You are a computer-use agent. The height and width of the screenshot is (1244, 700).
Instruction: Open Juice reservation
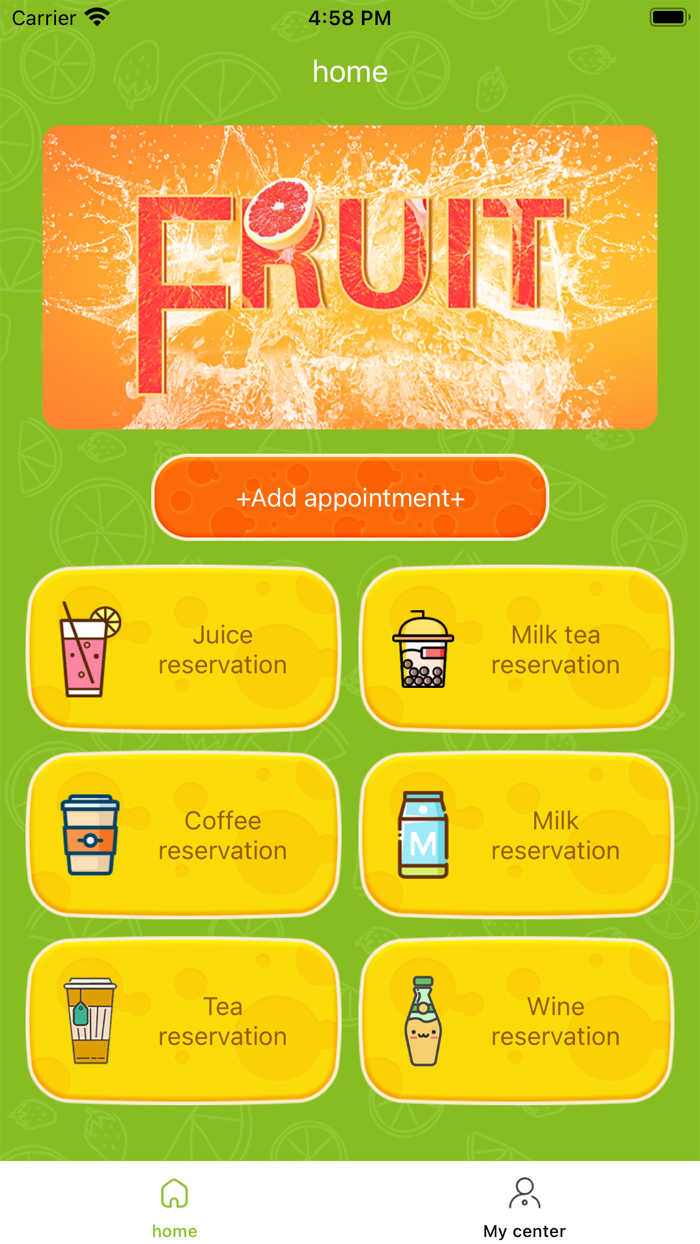(x=183, y=649)
